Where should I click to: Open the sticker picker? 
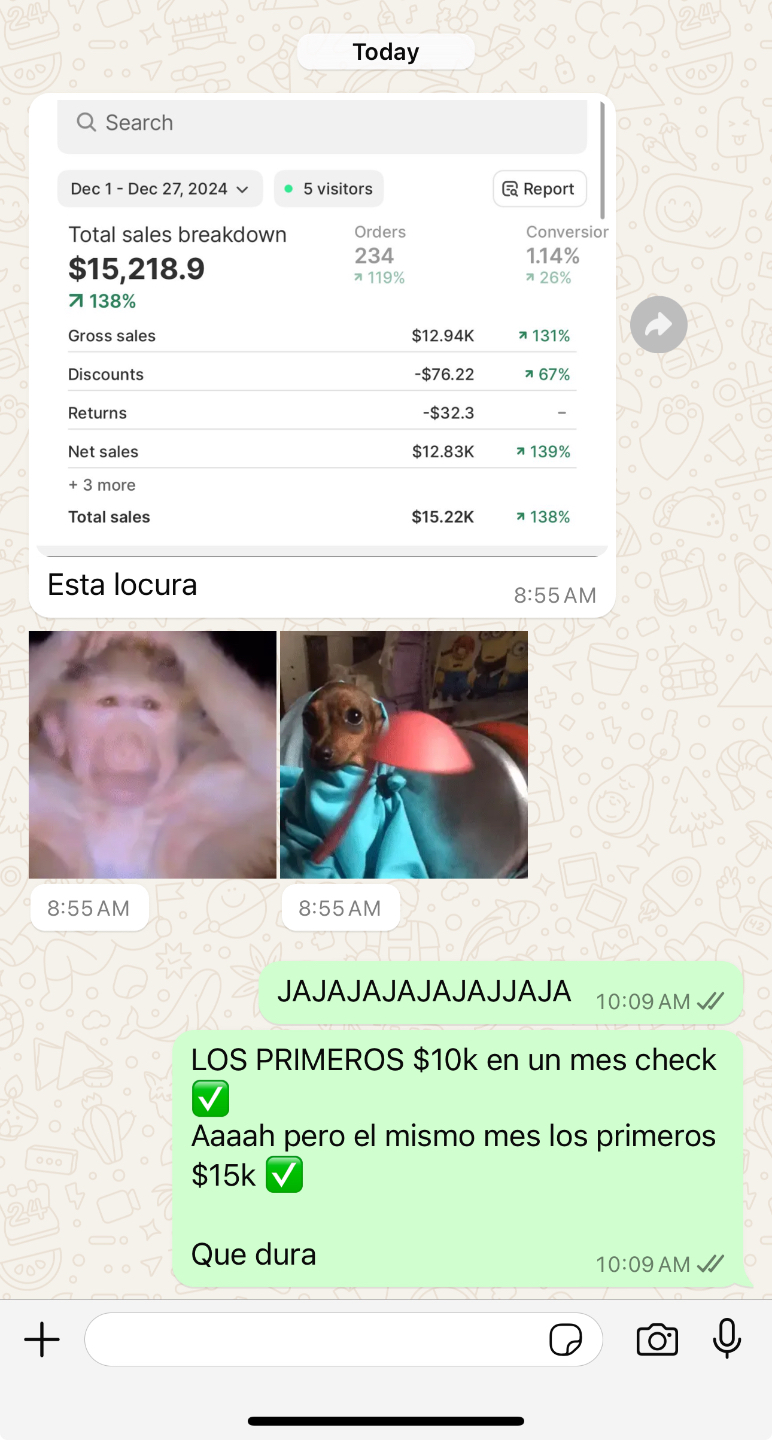pos(566,1340)
